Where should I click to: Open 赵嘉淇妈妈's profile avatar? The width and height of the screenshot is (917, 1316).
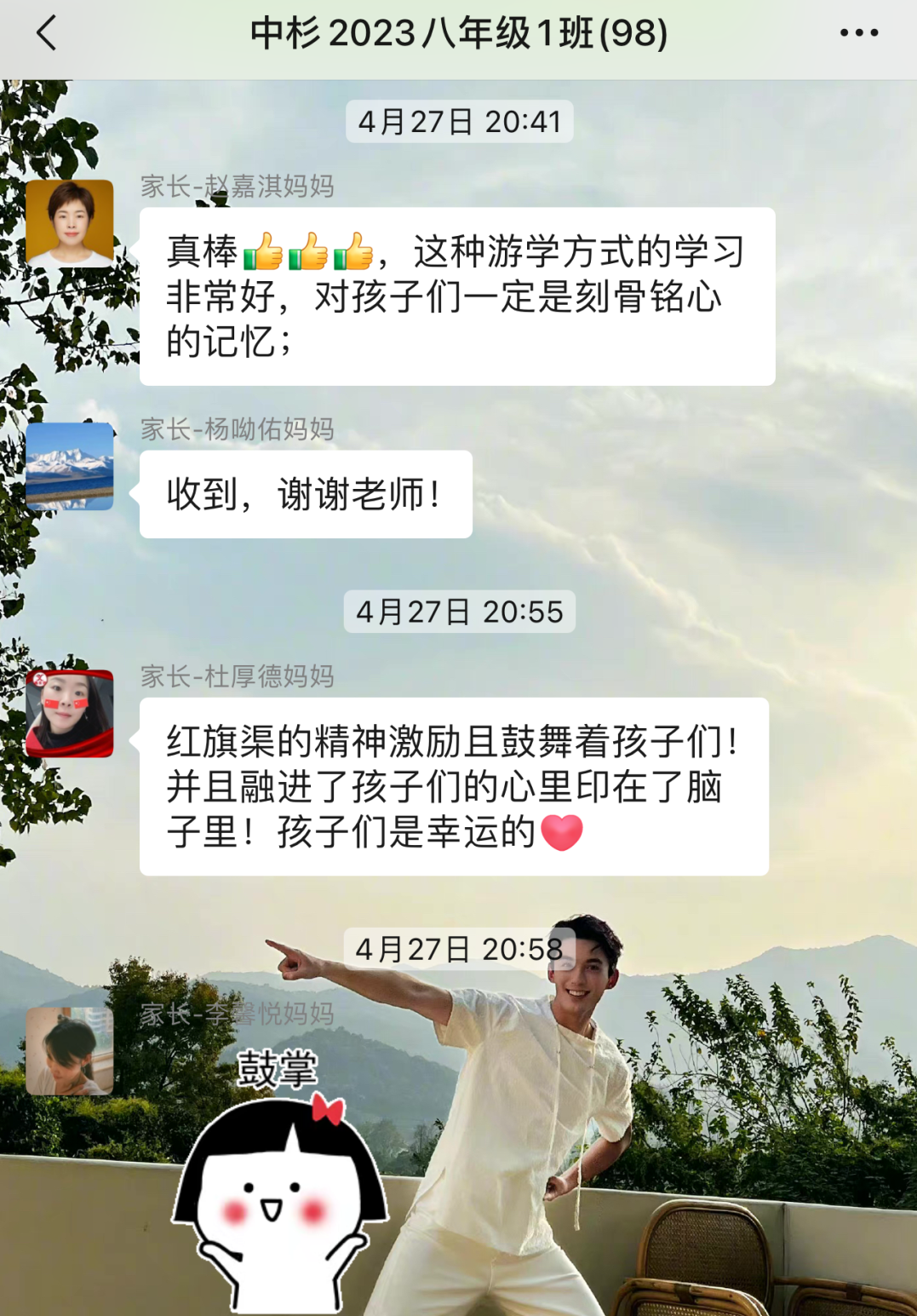[70, 222]
